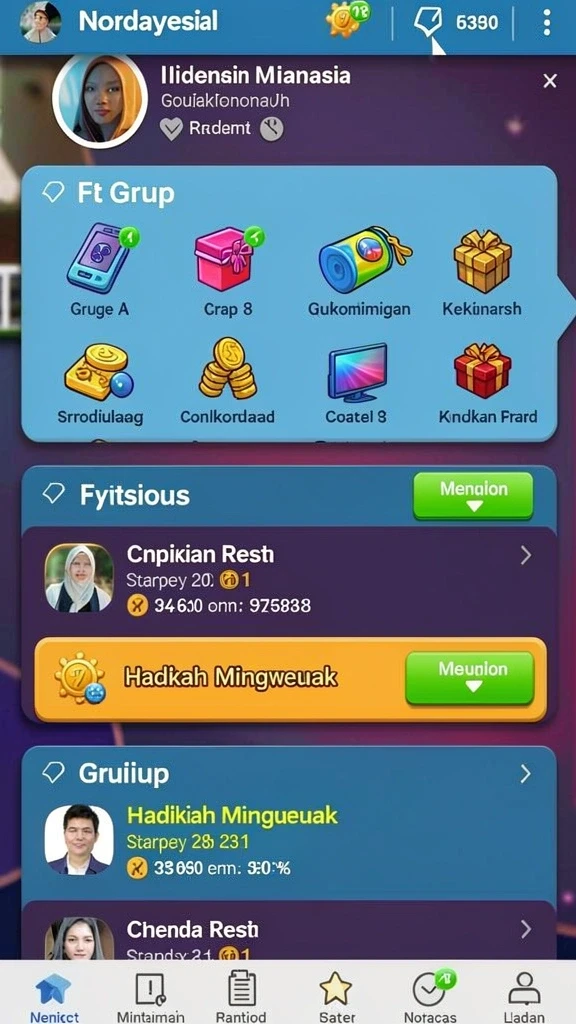Tap the green button in Fyitsious header
The width and height of the screenshot is (576, 1024).
pos(473,496)
